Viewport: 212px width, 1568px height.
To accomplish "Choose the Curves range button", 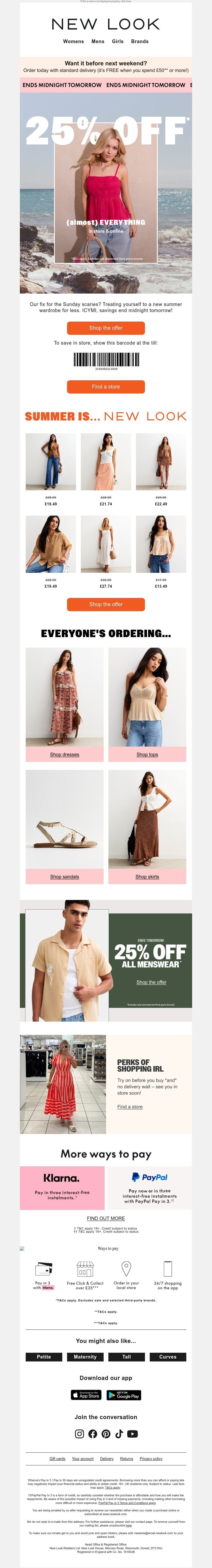I will 167,1357.
